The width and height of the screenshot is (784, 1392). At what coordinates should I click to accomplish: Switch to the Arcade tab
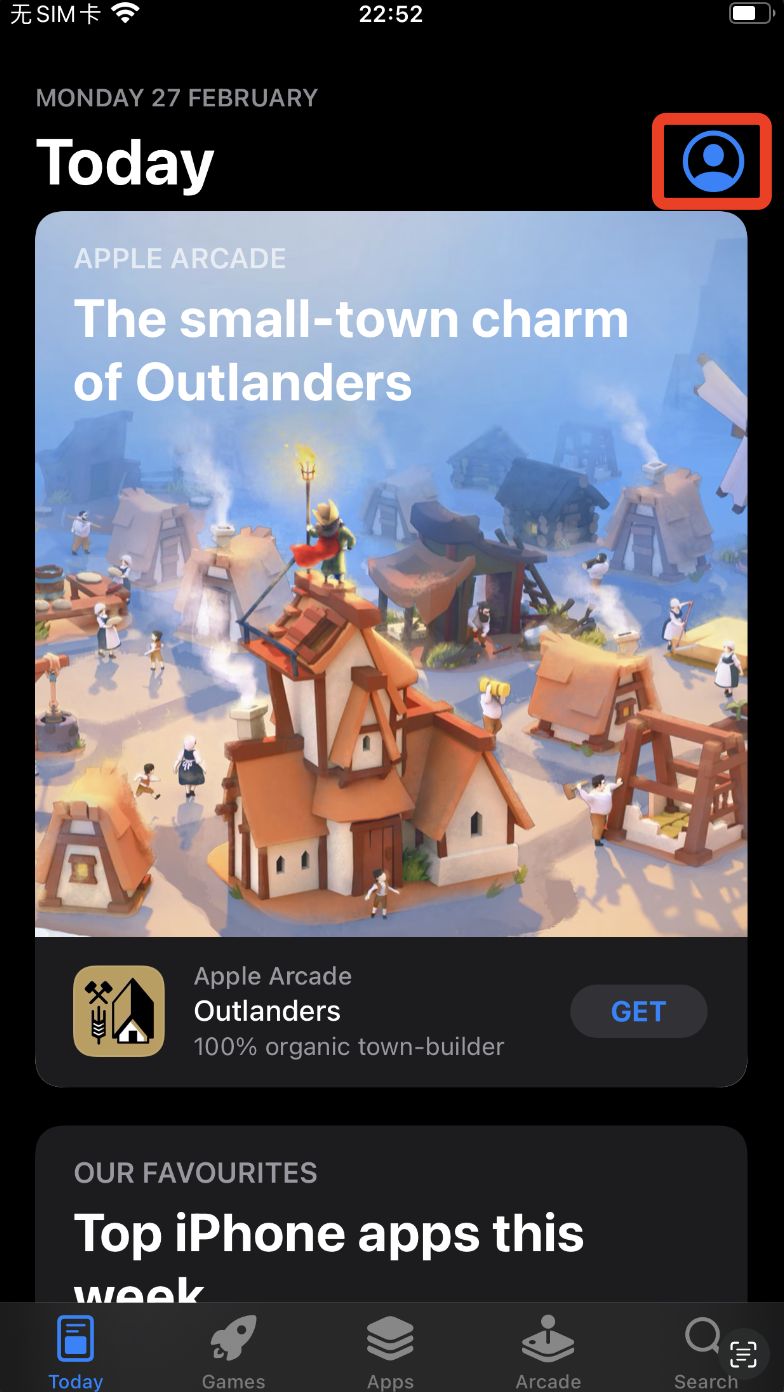(548, 1350)
